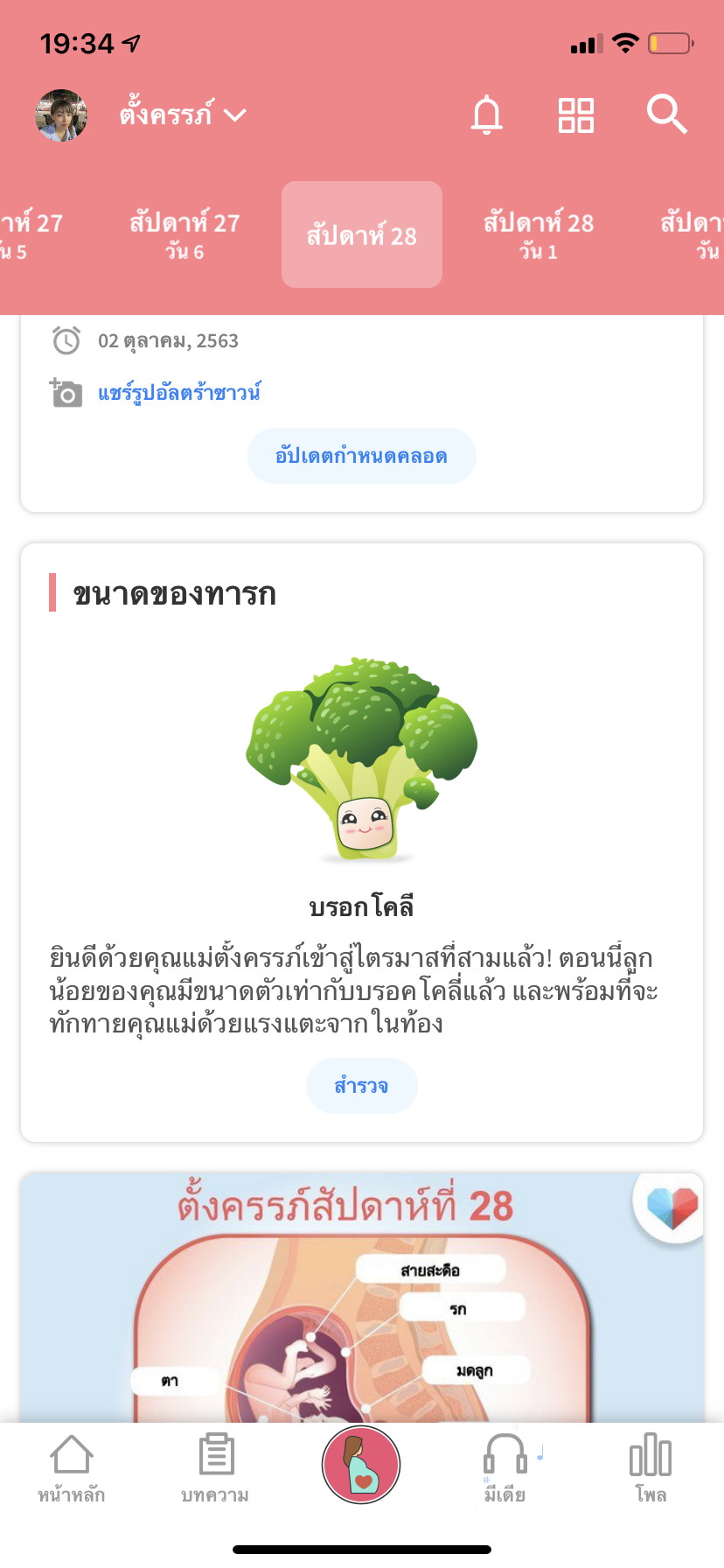
Task: Open the notifications bell
Action: (x=487, y=115)
